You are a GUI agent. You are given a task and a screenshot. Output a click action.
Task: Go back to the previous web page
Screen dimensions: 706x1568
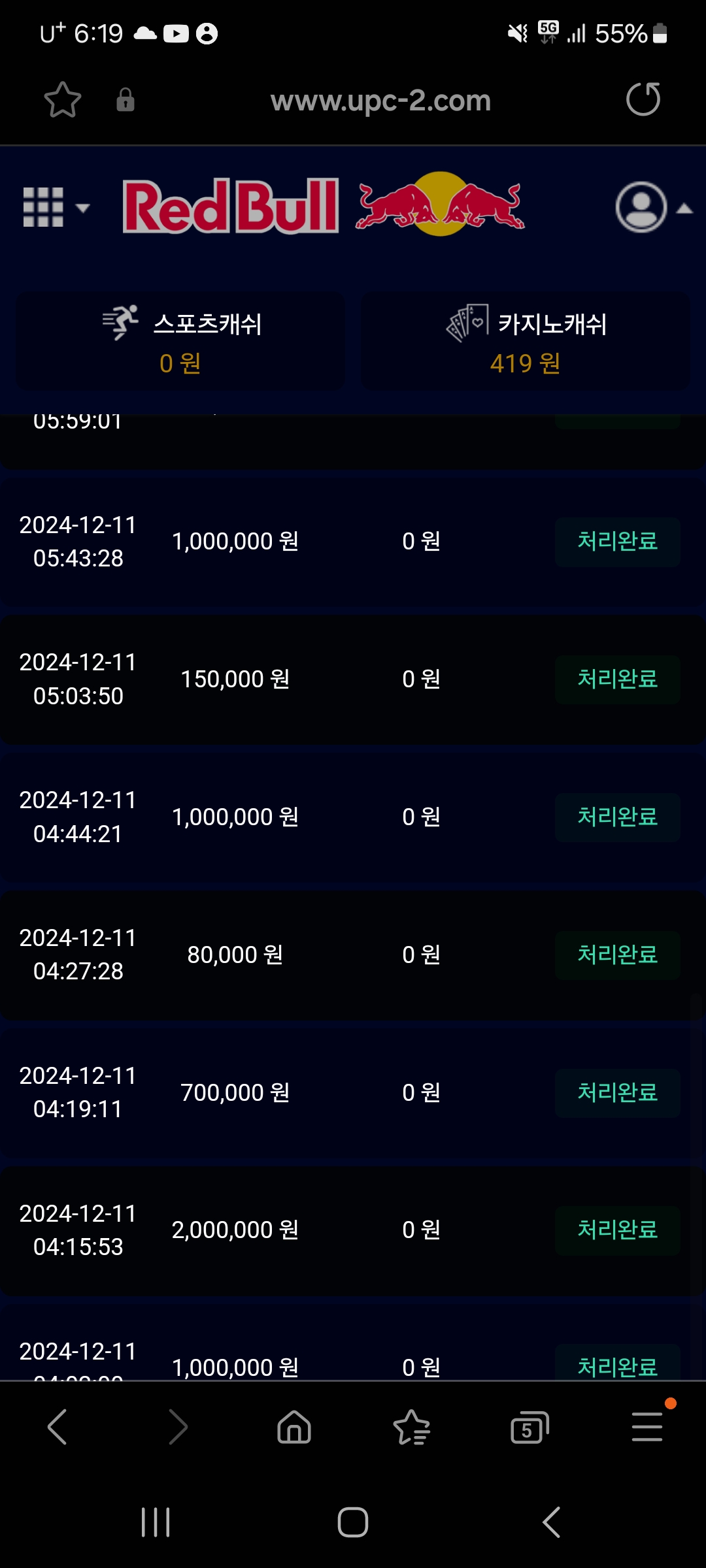tap(58, 1427)
